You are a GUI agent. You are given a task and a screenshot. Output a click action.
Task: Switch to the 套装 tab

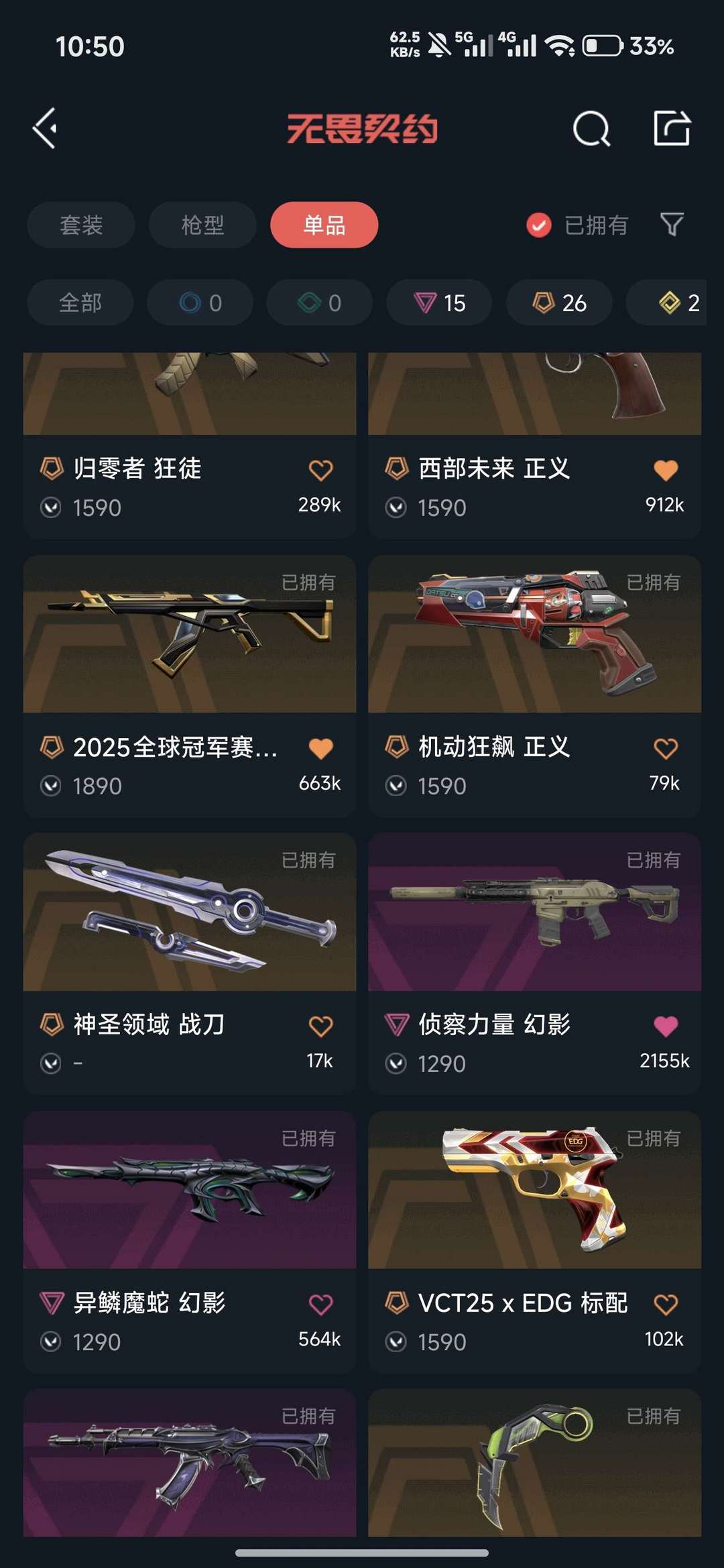tap(80, 225)
